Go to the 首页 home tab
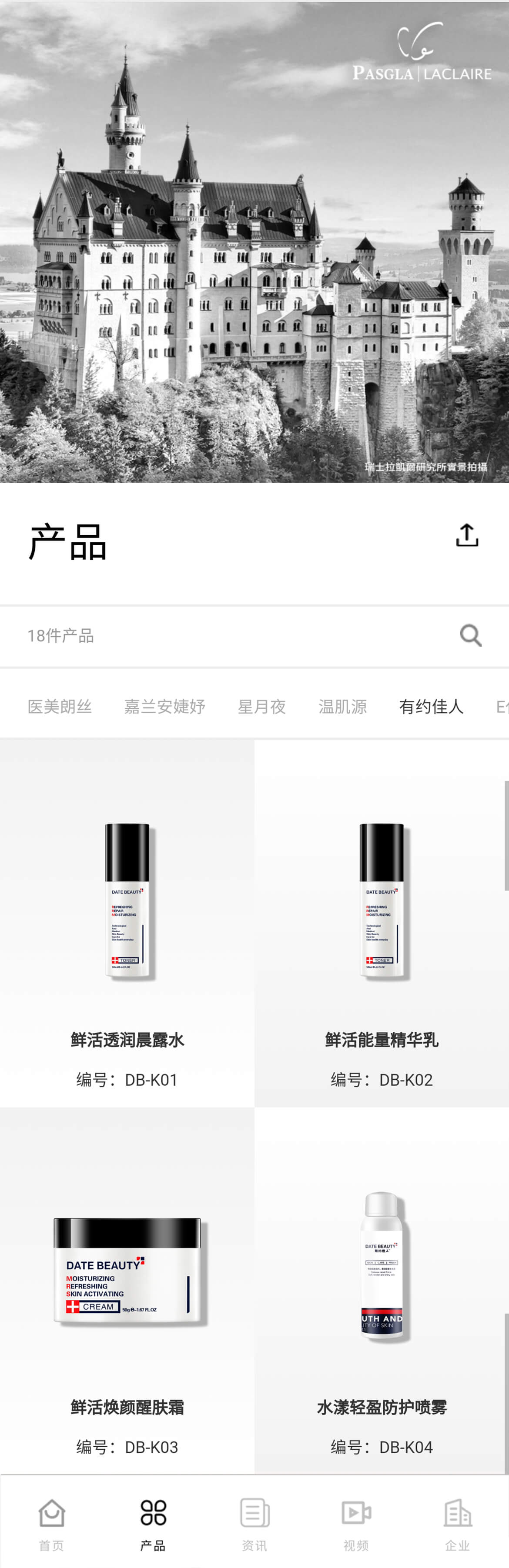The image size is (509, 1568). tap(51, 1524)
